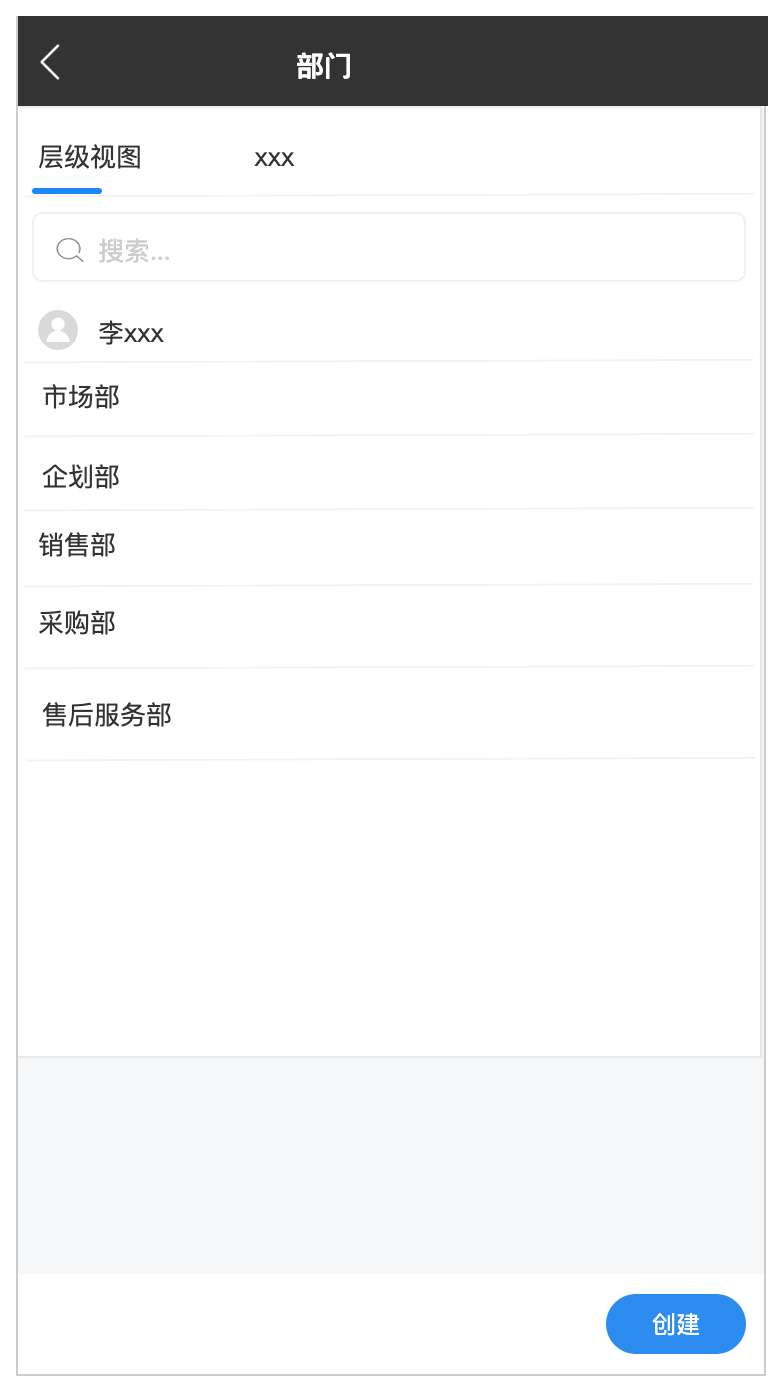Open the 市场部 department
784x1376 pixels.
[x=389, y=398]
